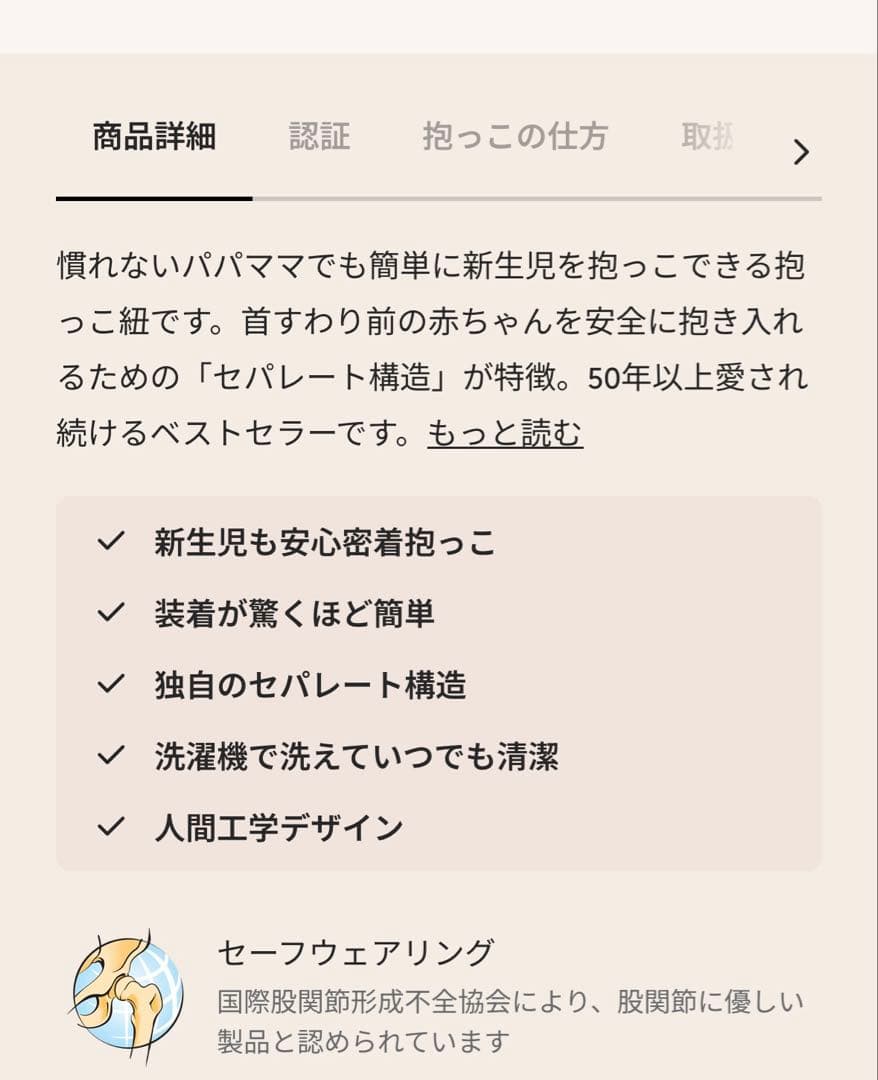Expand more tabs with the right chevron
Viewport: 878px width, 1080px height.
(799, 152)
